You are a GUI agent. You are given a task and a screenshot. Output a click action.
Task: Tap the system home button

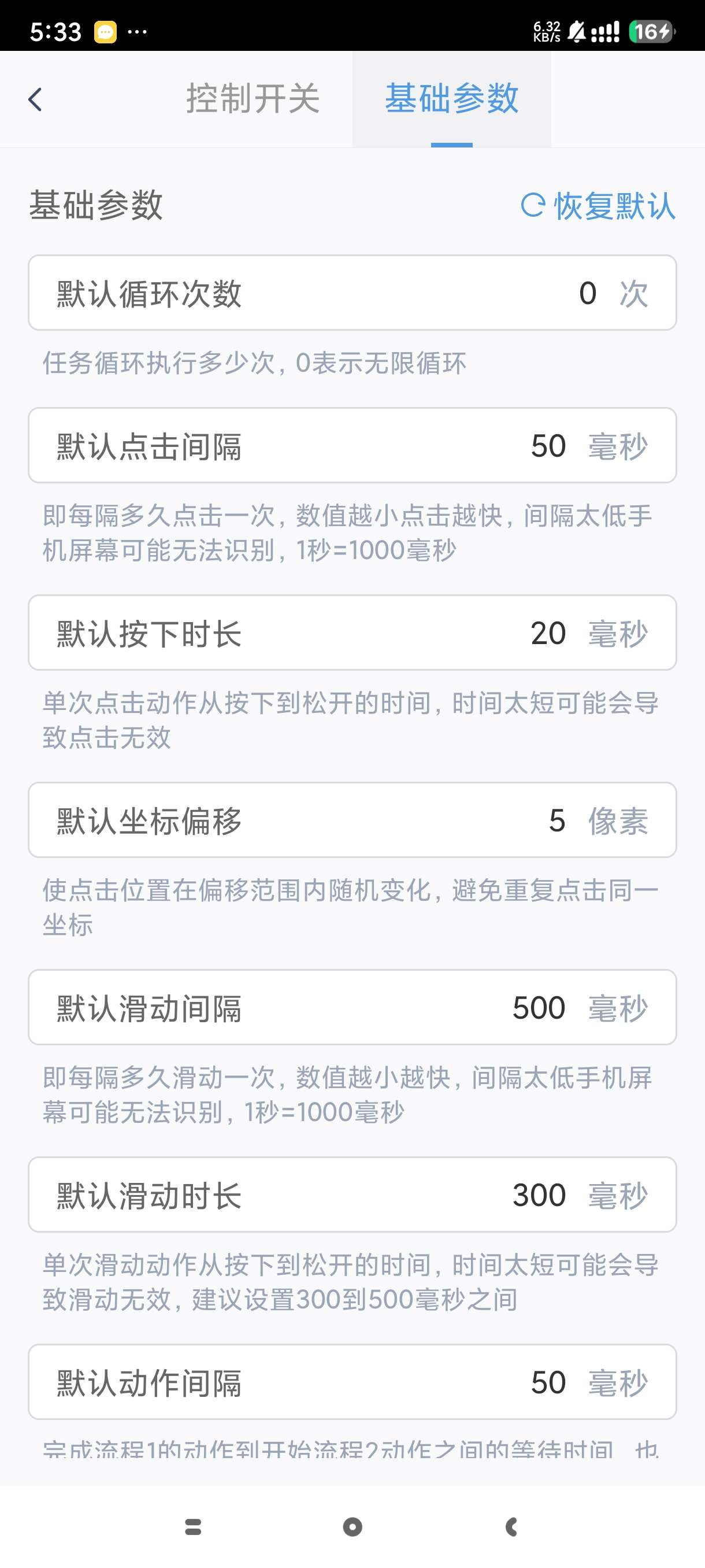pos(352,1526)
